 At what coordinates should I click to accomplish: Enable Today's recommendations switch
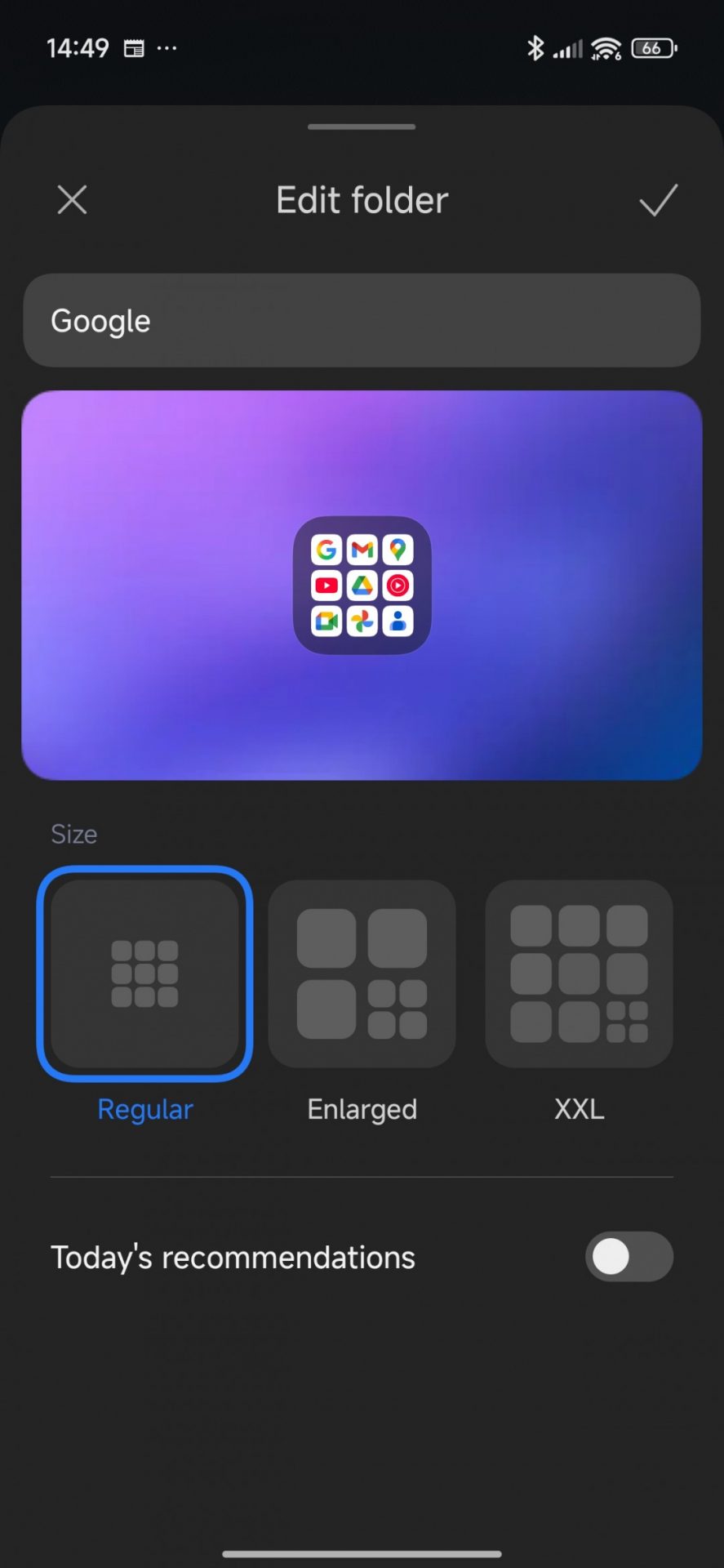click(629, 1256)
